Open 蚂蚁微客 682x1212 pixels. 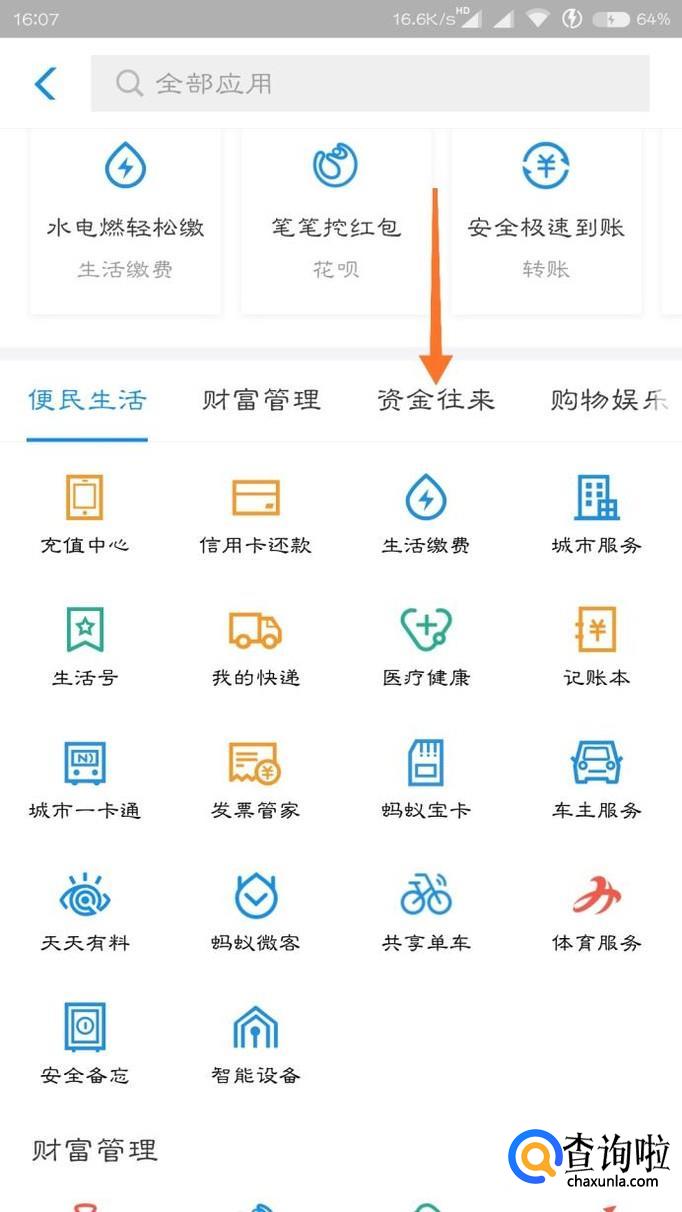[256, 912]
